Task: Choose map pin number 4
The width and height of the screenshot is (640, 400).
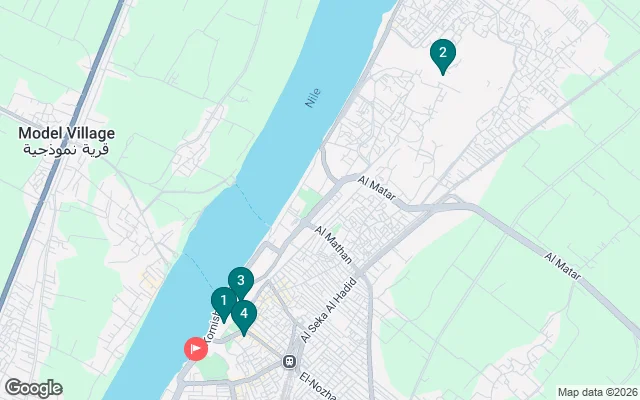Action: (x=245, y=314)
